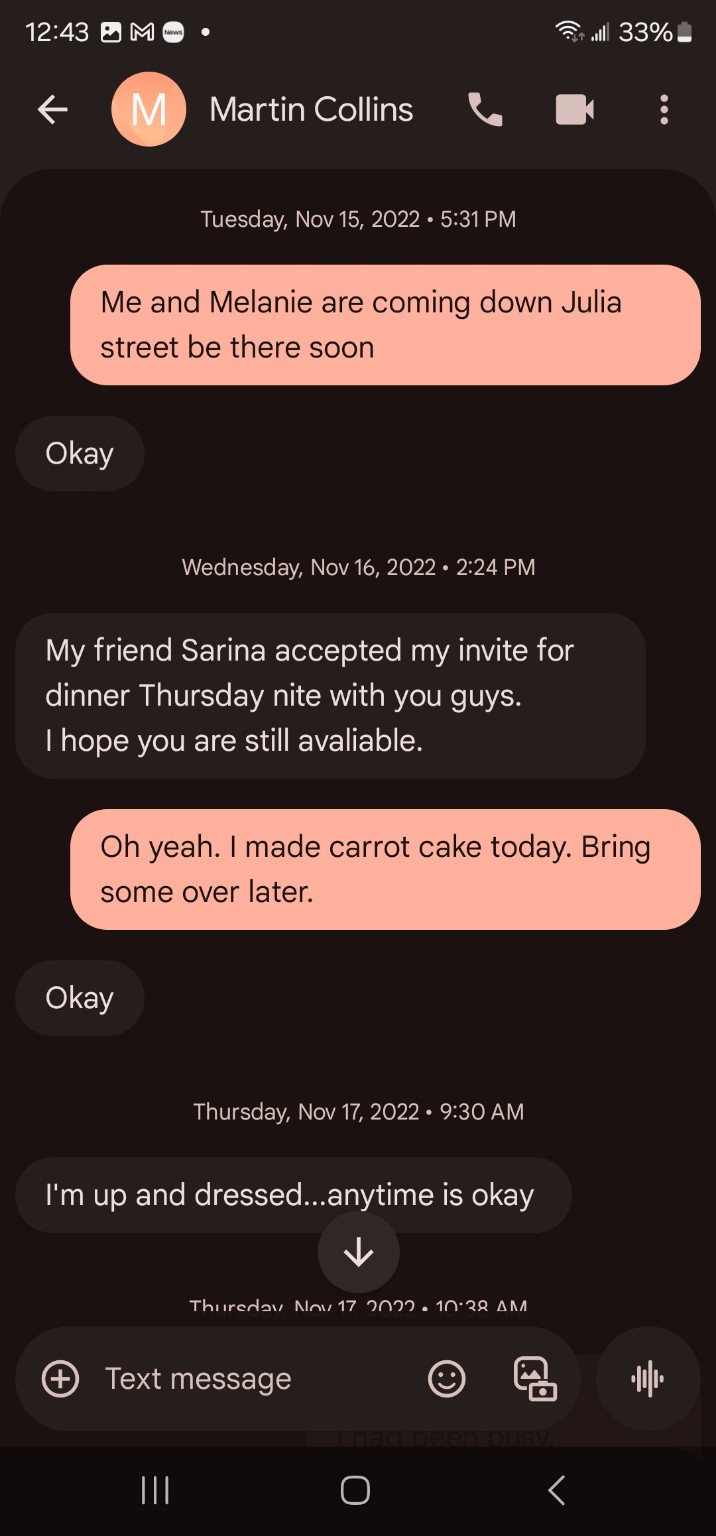Open Martin Collins contact avatar
Viewport: 716px width, 1536px height.
[148, 110]
